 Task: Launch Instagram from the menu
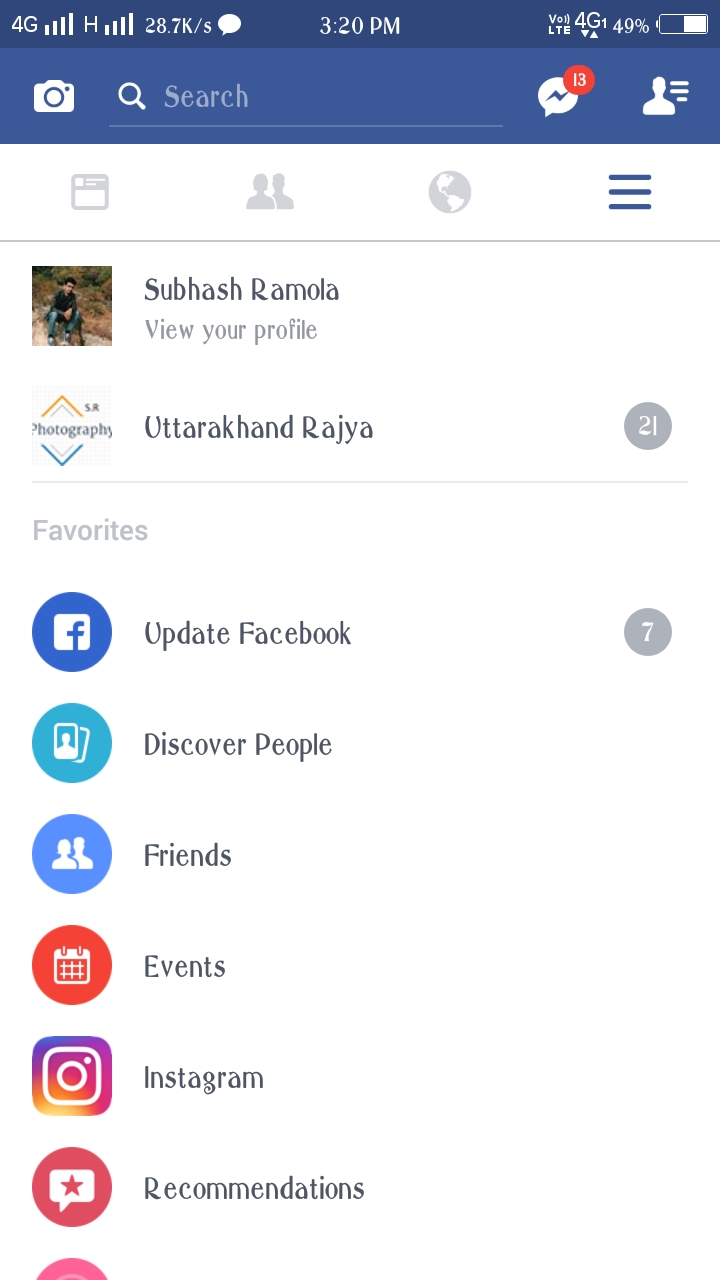(203, 1077)
